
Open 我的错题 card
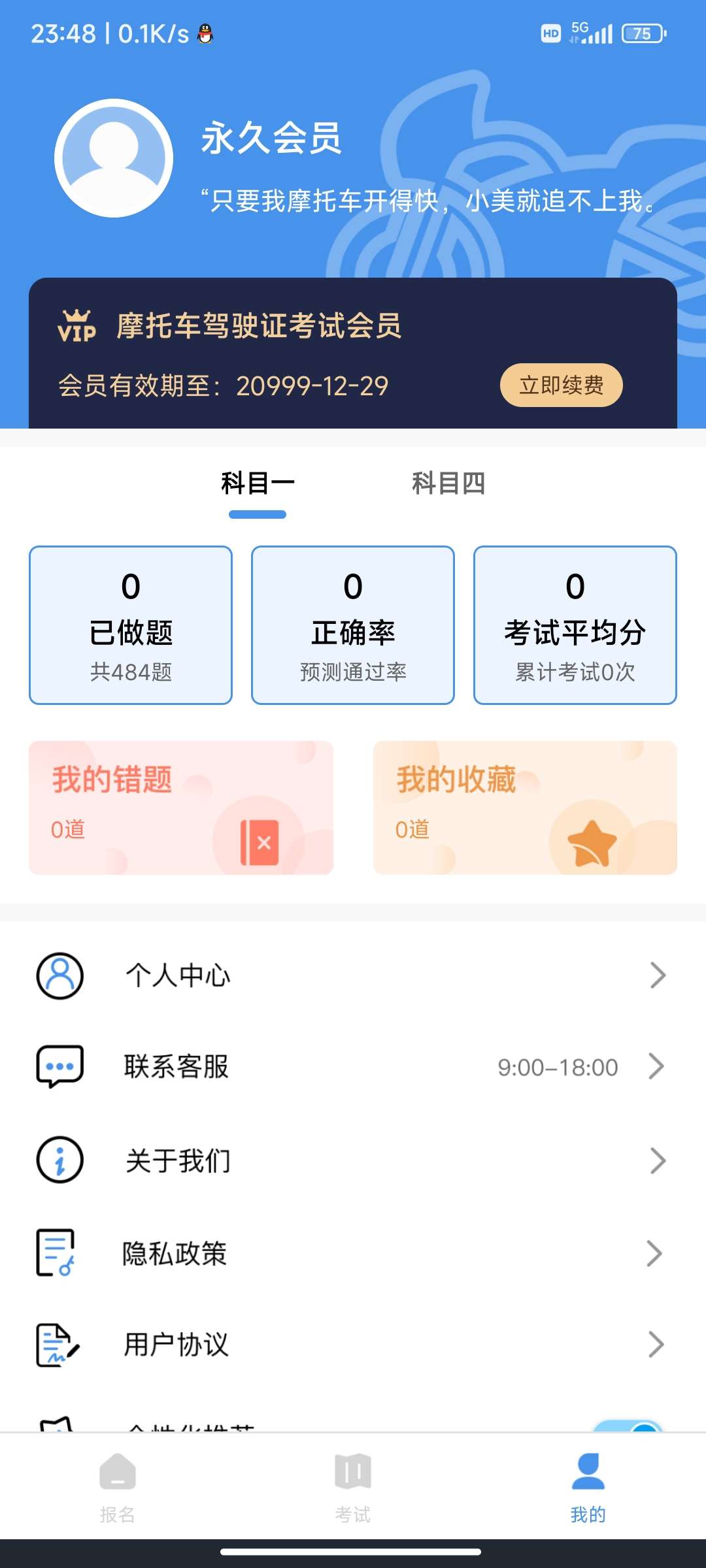click(181, 808)
